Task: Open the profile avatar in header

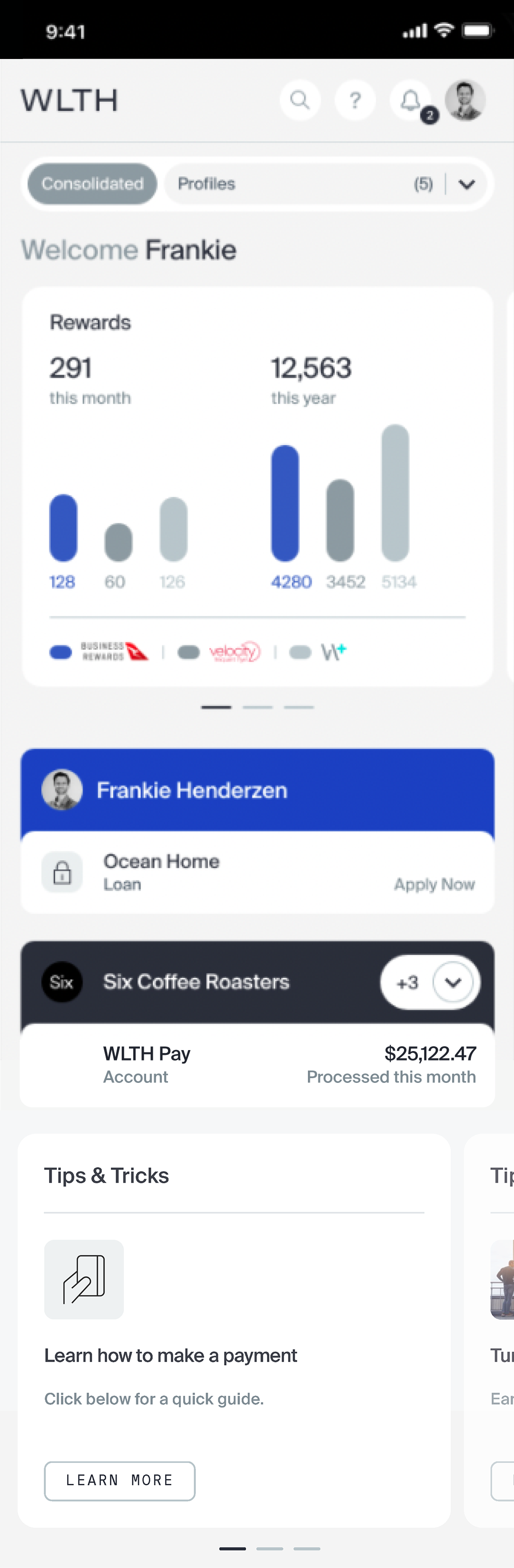Action: click(465, 100)
